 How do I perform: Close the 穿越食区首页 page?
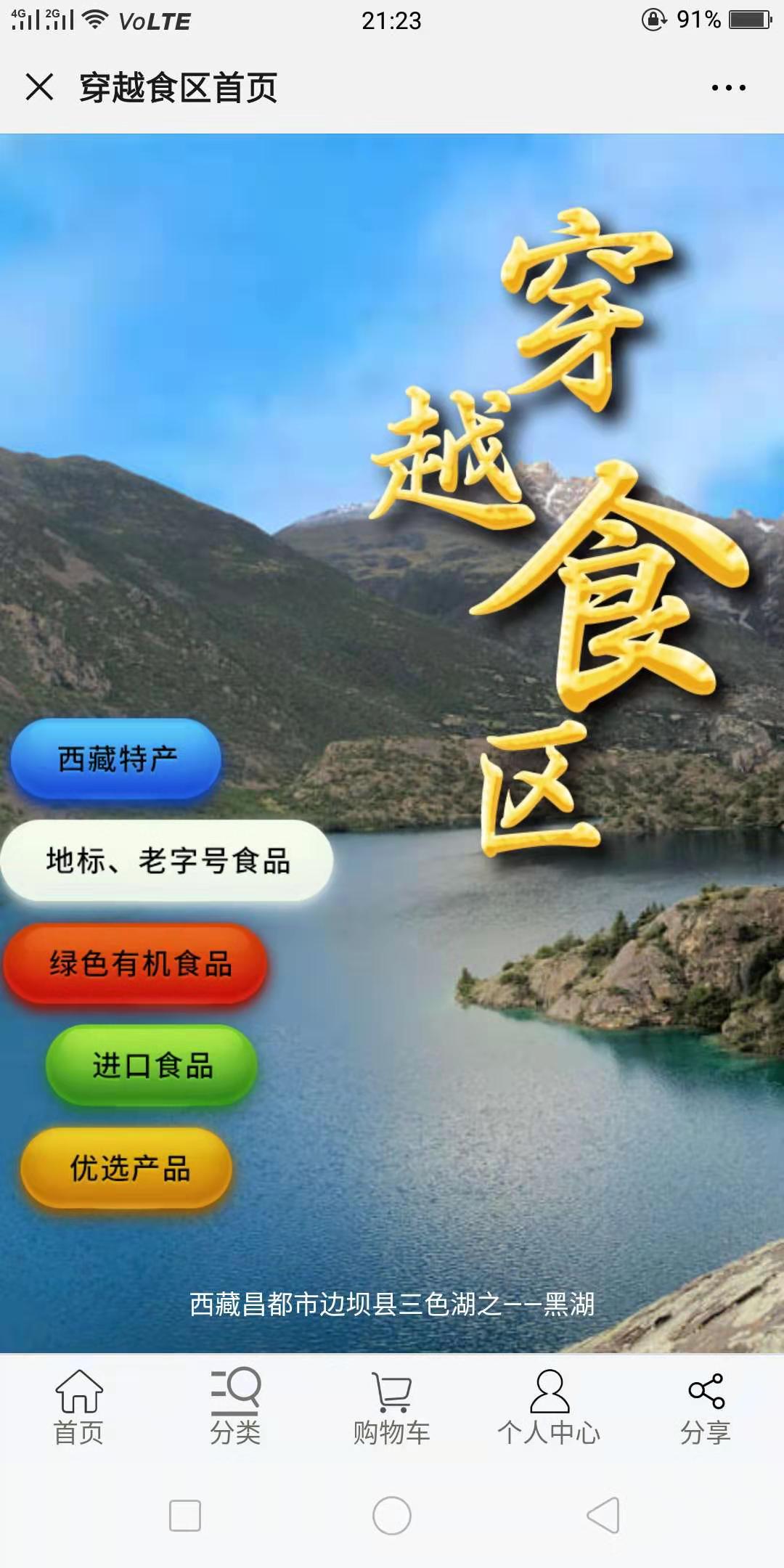click(40, 87)
